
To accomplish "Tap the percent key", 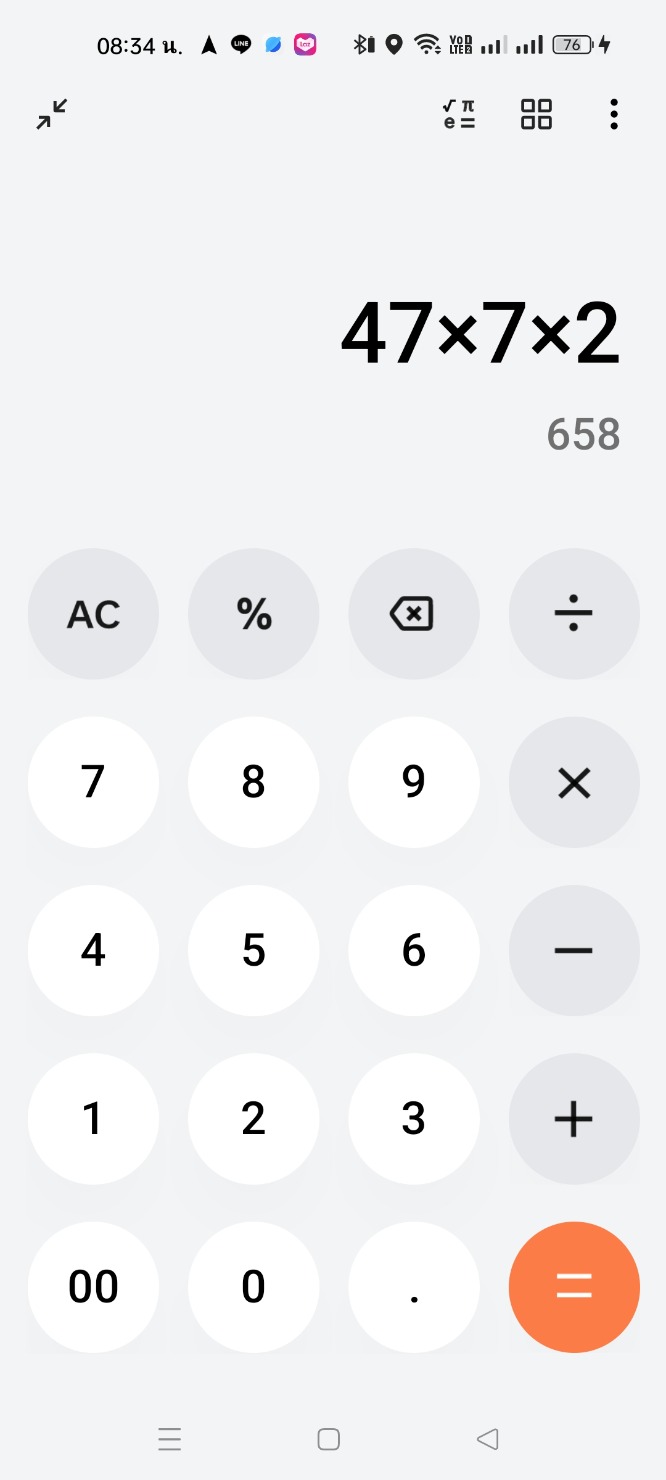I will 254,614.
